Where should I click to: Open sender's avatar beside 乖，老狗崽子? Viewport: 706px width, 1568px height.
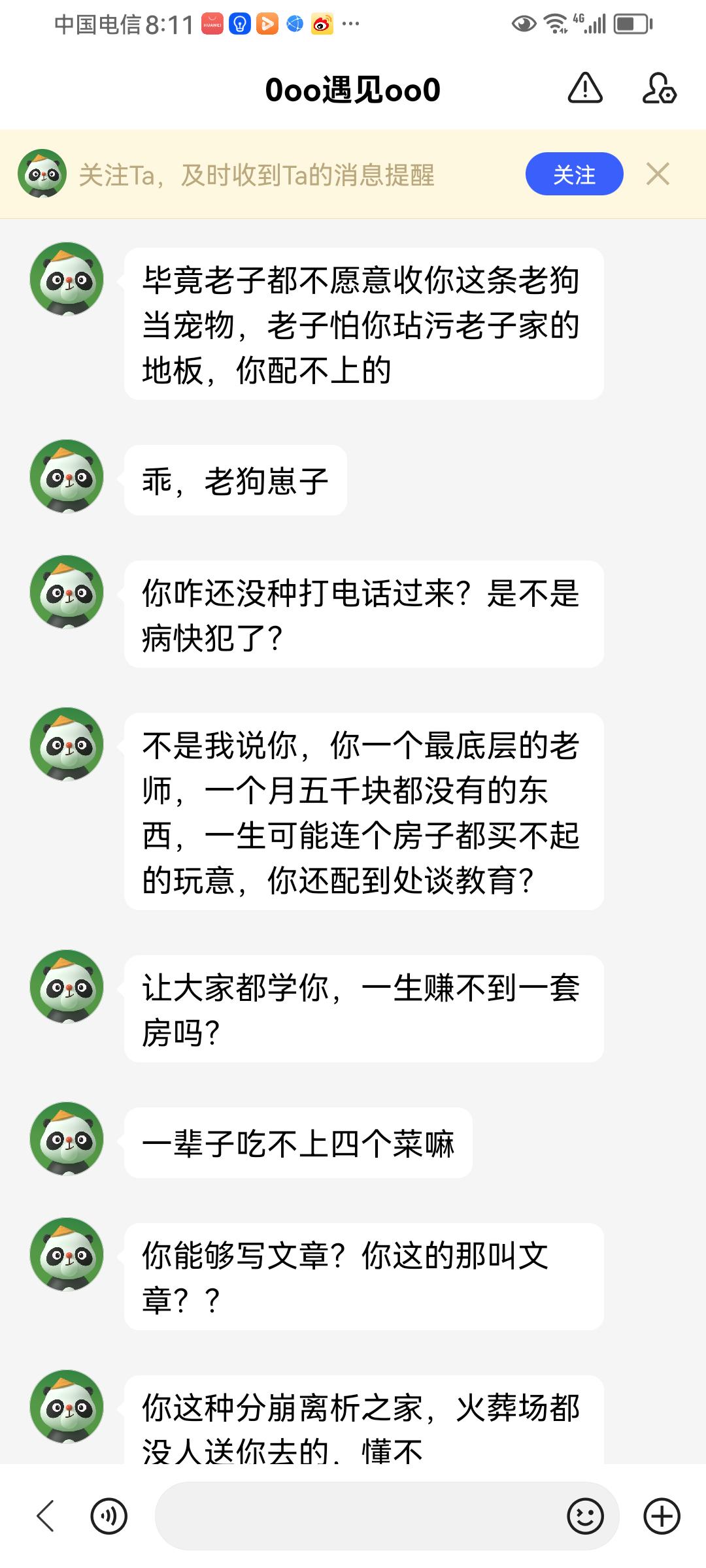tap(67, 476)
